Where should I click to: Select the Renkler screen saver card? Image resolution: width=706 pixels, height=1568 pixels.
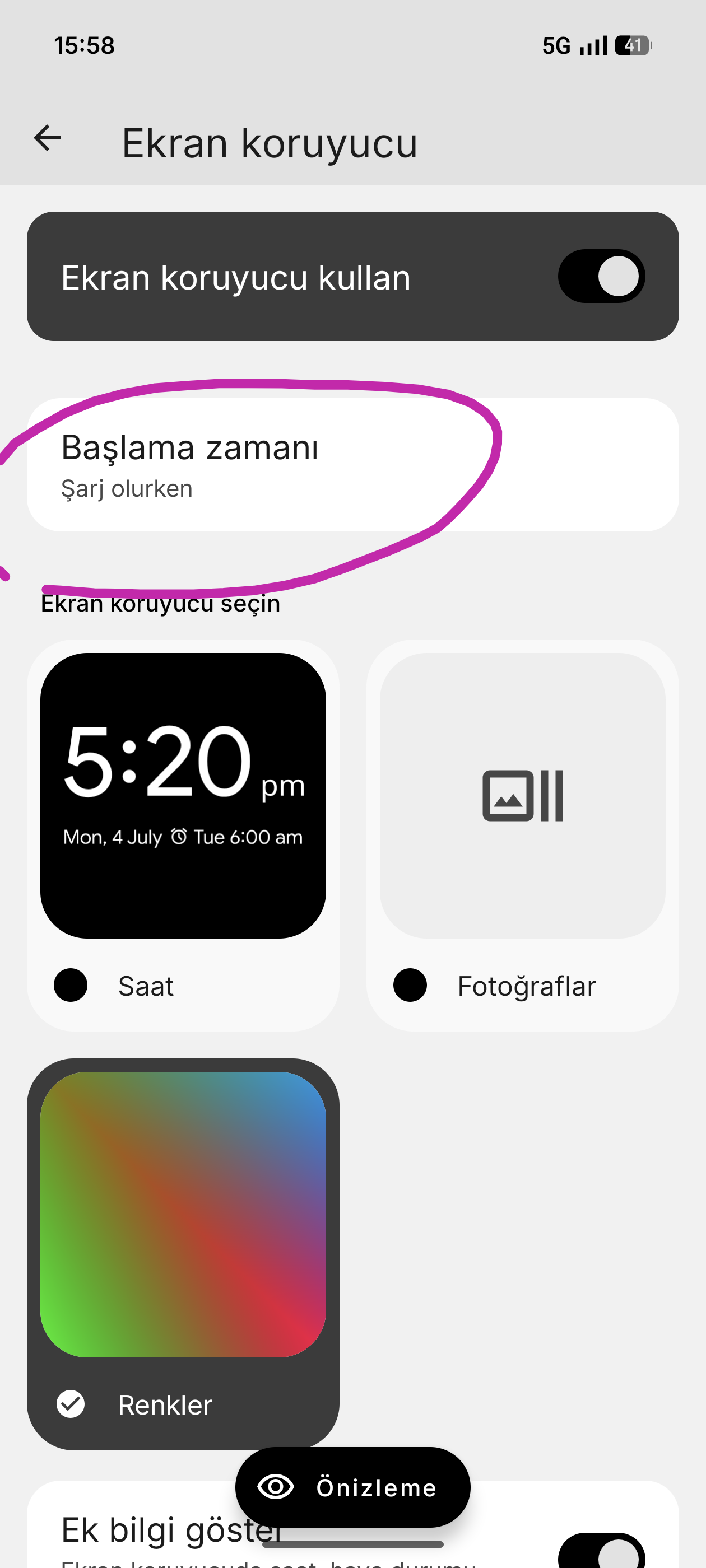183,1254
